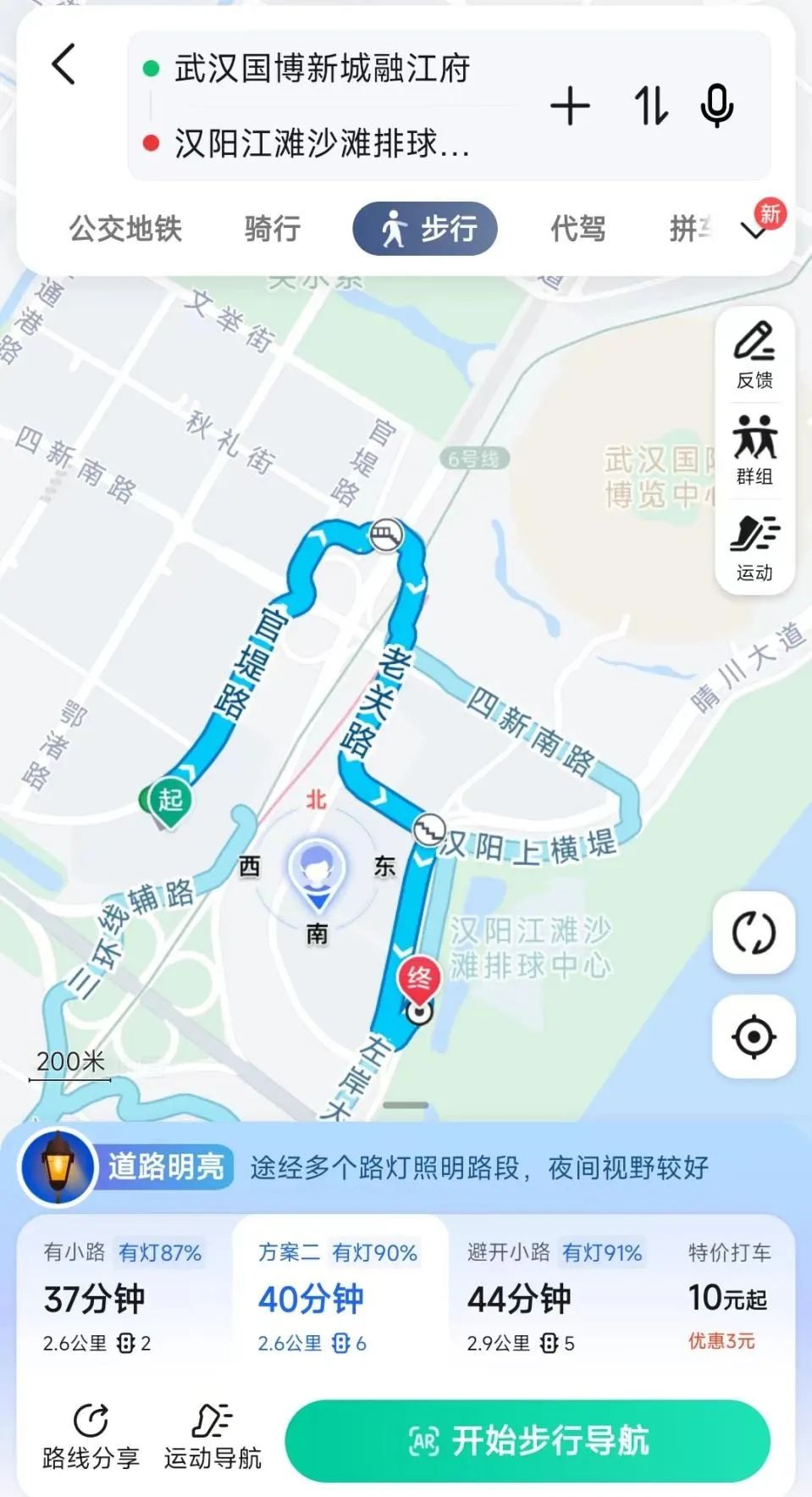The height and width of the screenshot is (1497, 812).
Task: Start voice input with the microphone
Action: [717, 107]
